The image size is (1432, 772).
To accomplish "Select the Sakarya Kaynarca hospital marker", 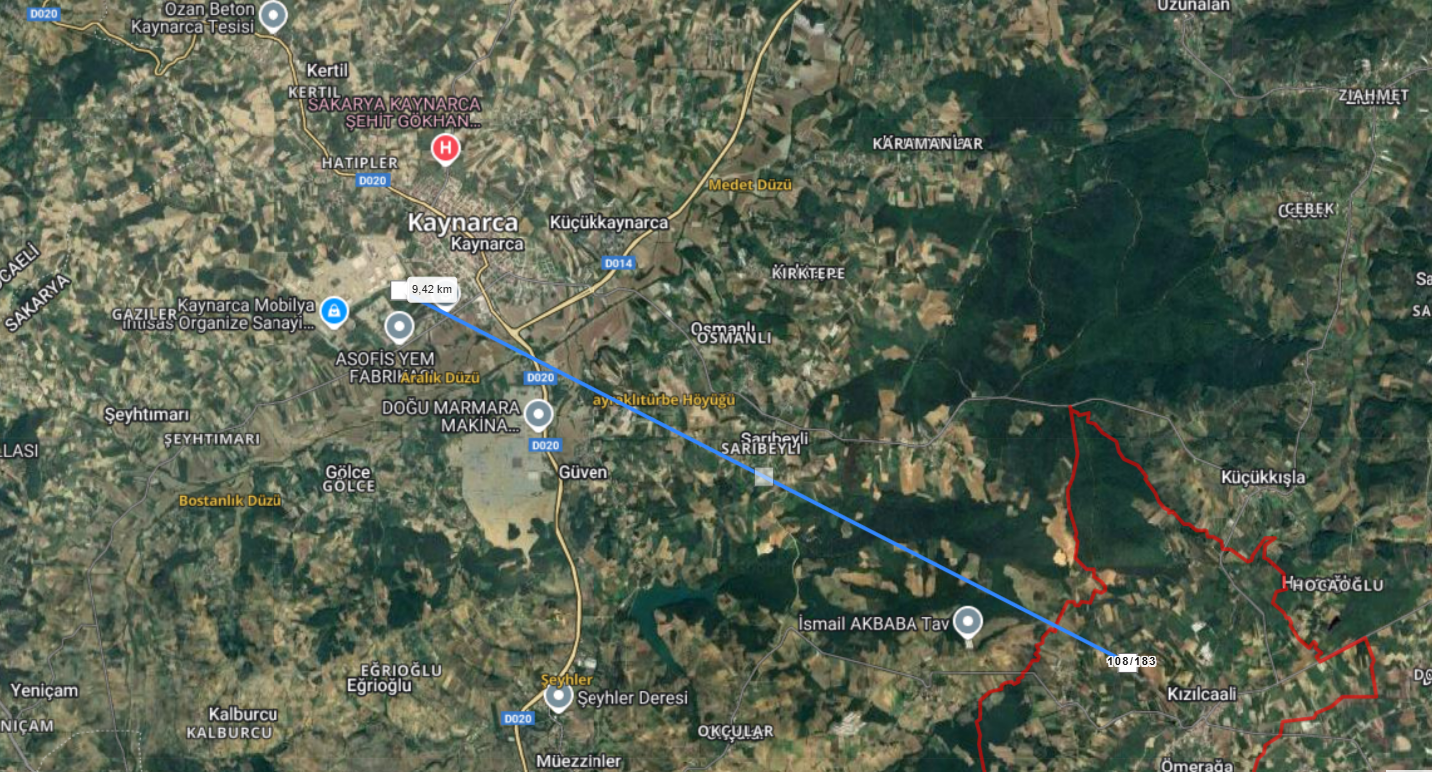I will point(445,150).
